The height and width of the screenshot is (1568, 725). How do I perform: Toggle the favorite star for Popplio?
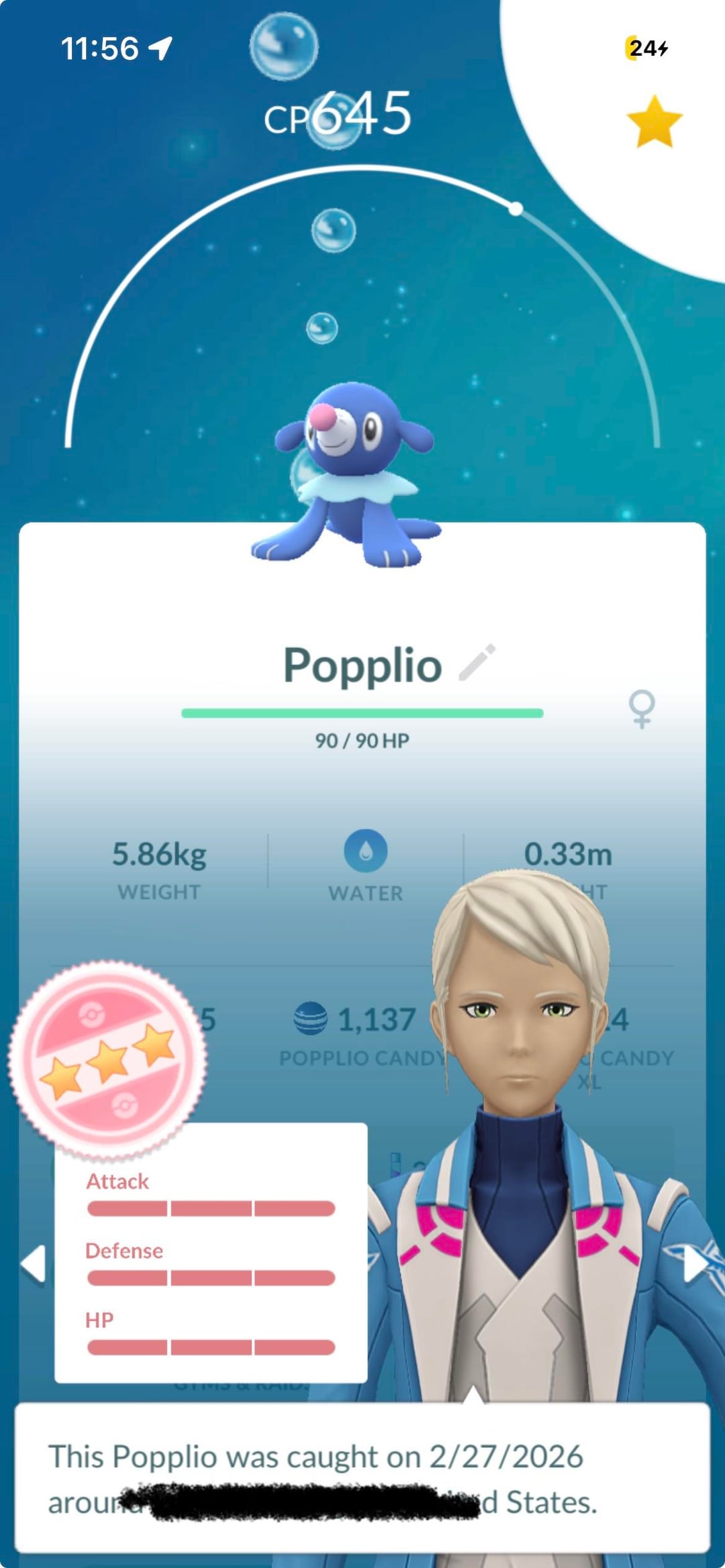(x=654, y=122)
